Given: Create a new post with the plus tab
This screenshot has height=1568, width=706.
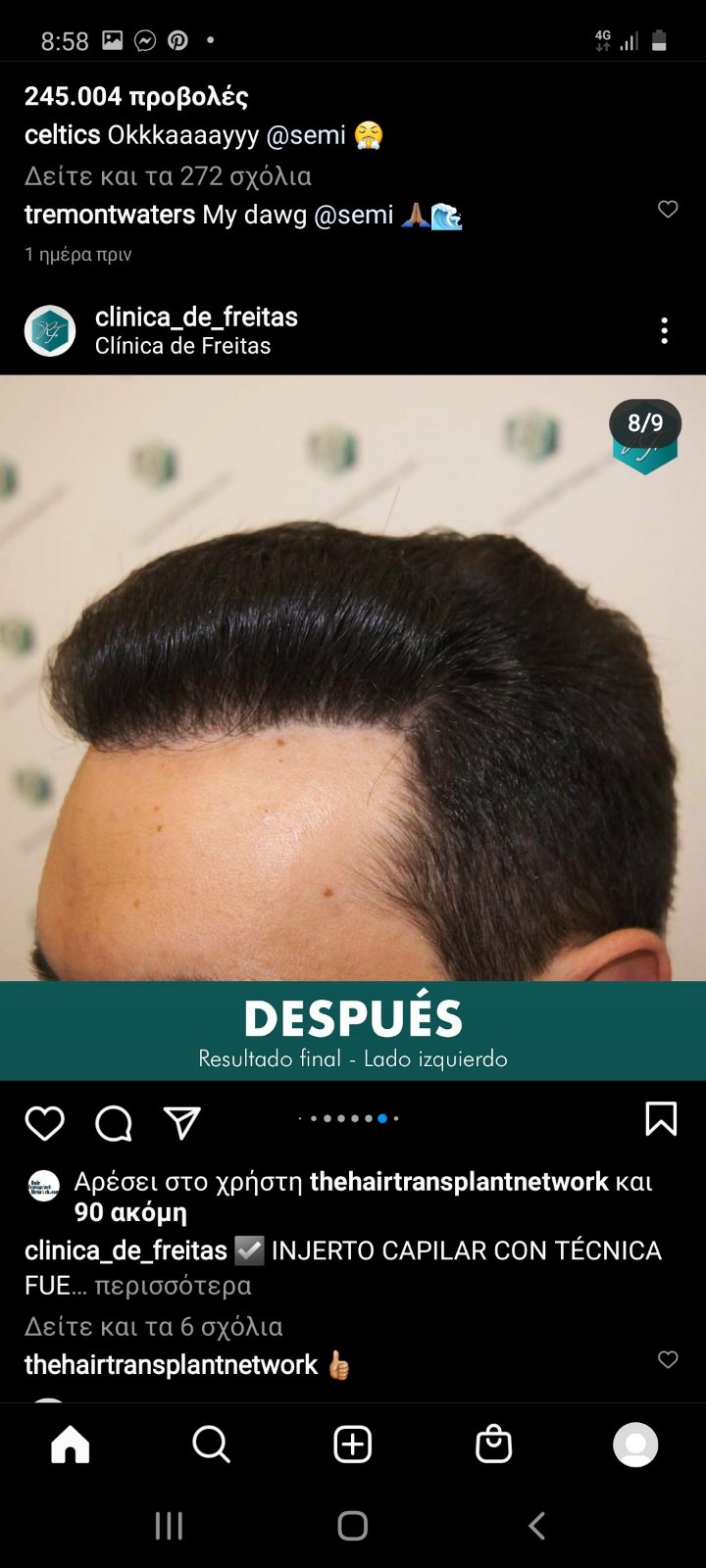Looking at the screenshot, I should pyautogui.click(x=353, y=1445).
